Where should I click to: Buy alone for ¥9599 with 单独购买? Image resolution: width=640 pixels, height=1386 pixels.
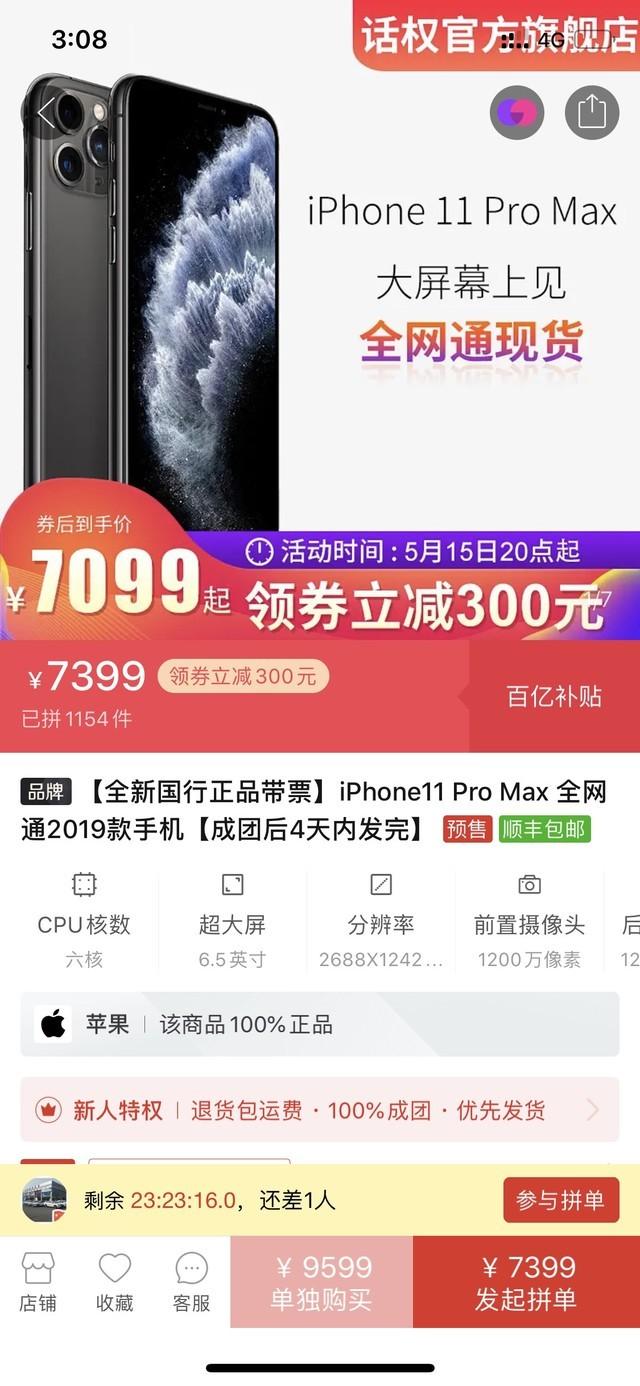coord(321,1282)
